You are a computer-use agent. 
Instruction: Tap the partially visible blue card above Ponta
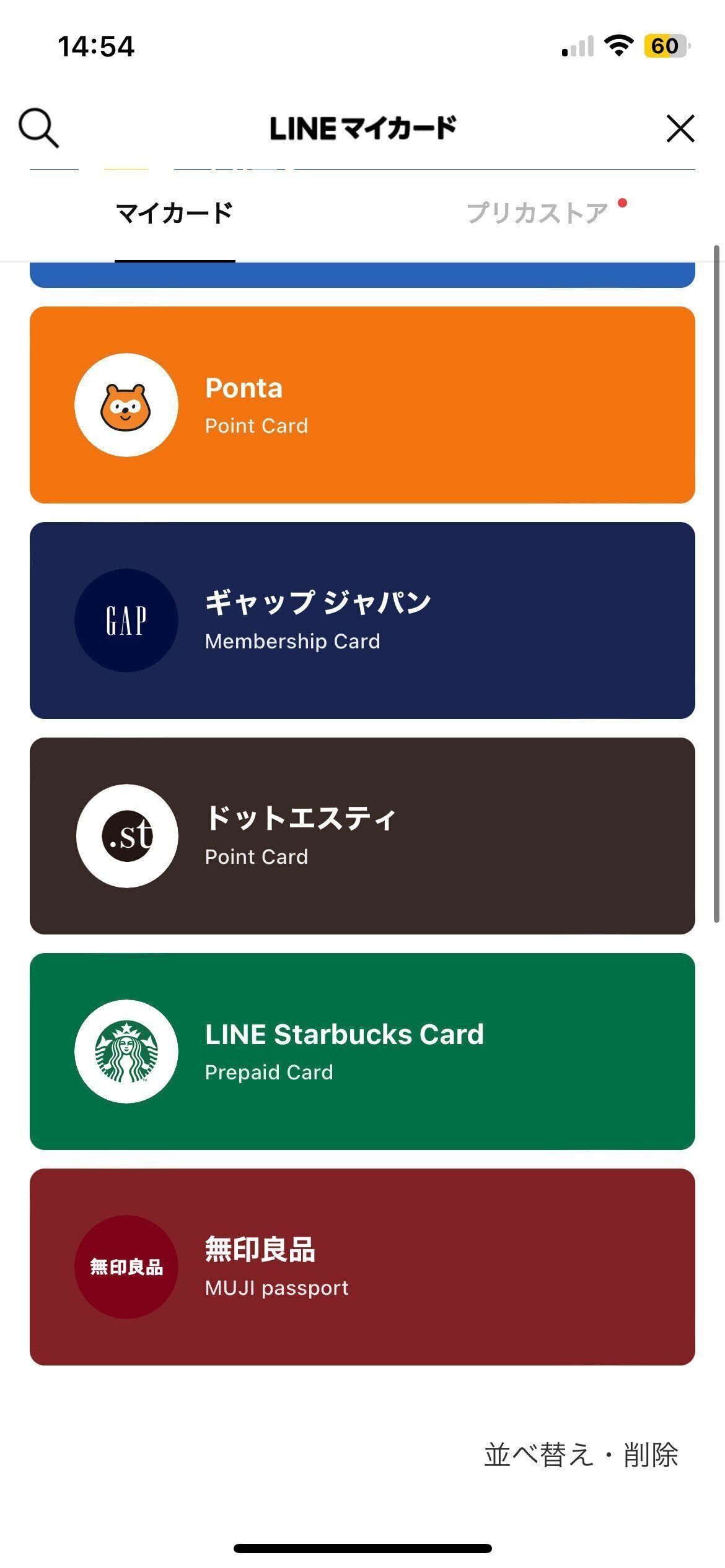pyautogui.click(x=362, y=272)
